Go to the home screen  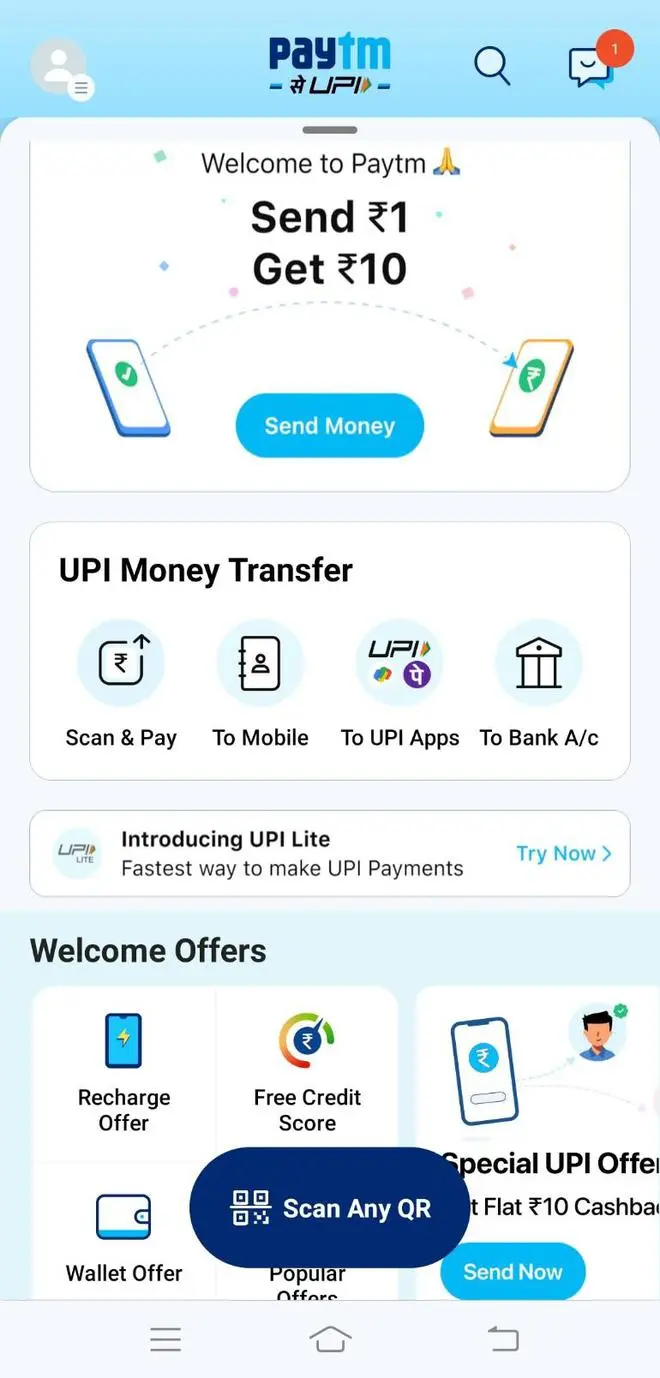(330, 1338)
